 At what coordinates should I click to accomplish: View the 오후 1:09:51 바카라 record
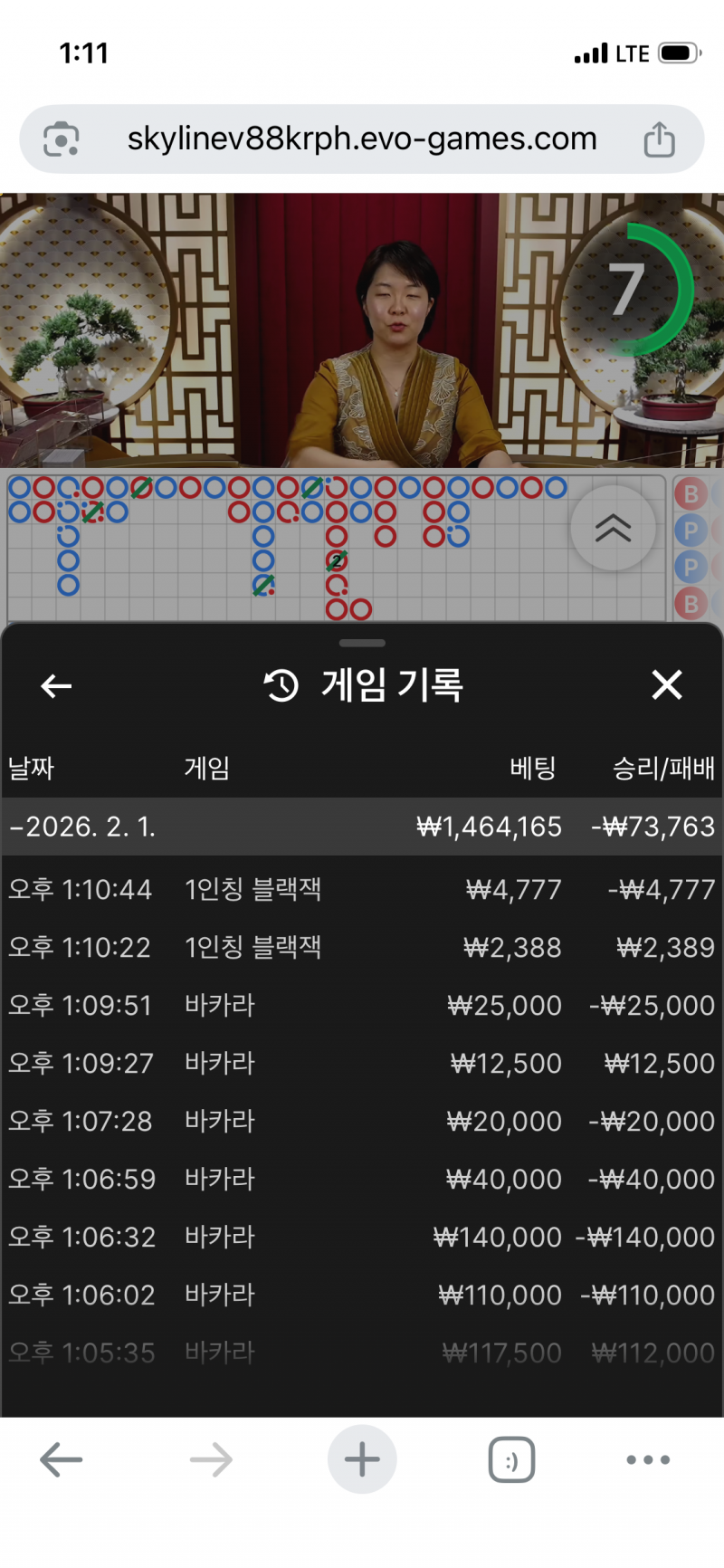pyautogui.click(x=362, y=1005)
